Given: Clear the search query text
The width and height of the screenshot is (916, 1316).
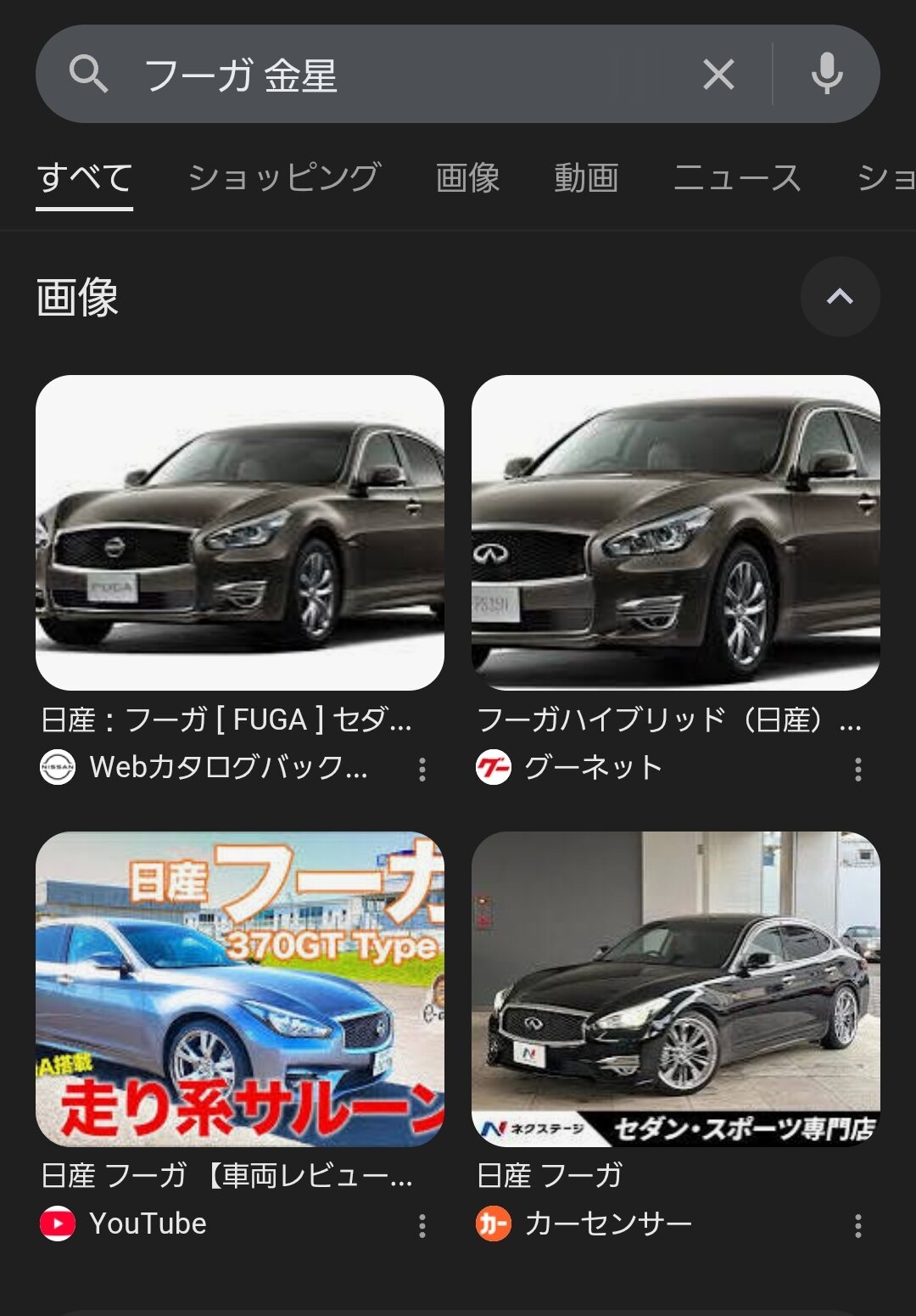Looking at the screenshot, I should tap(718, 75).
